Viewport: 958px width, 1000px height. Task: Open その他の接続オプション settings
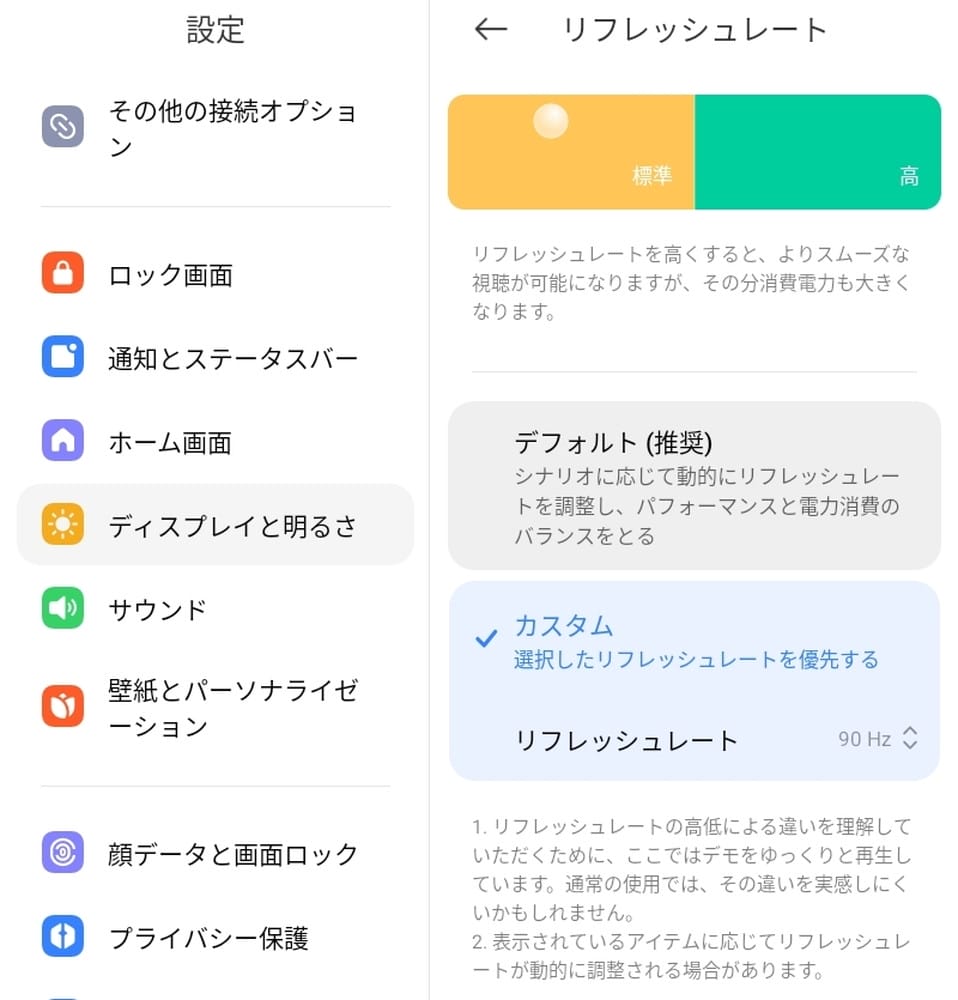[215, 128]
